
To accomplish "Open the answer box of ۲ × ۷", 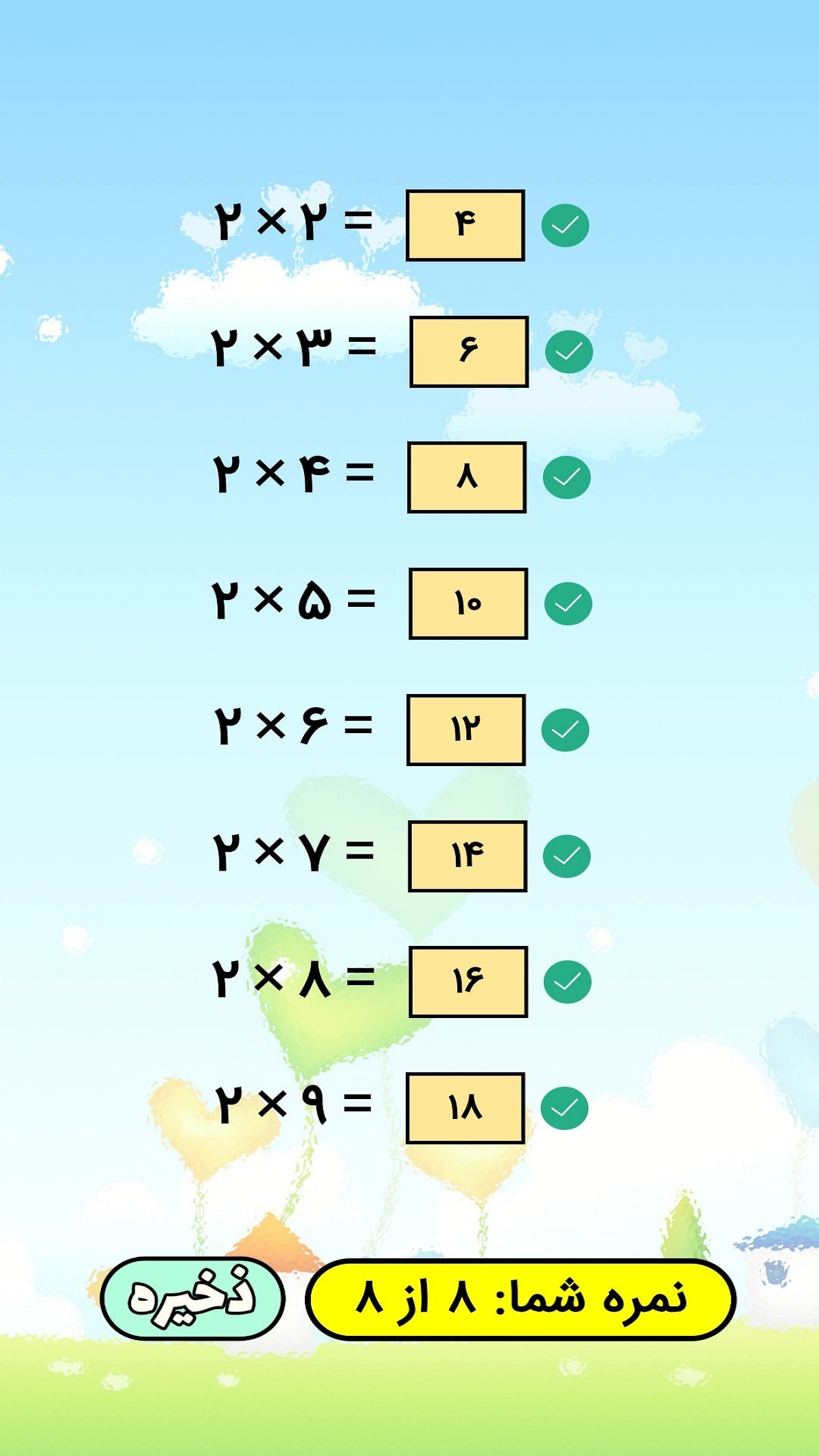I will [x=468, y=856].
